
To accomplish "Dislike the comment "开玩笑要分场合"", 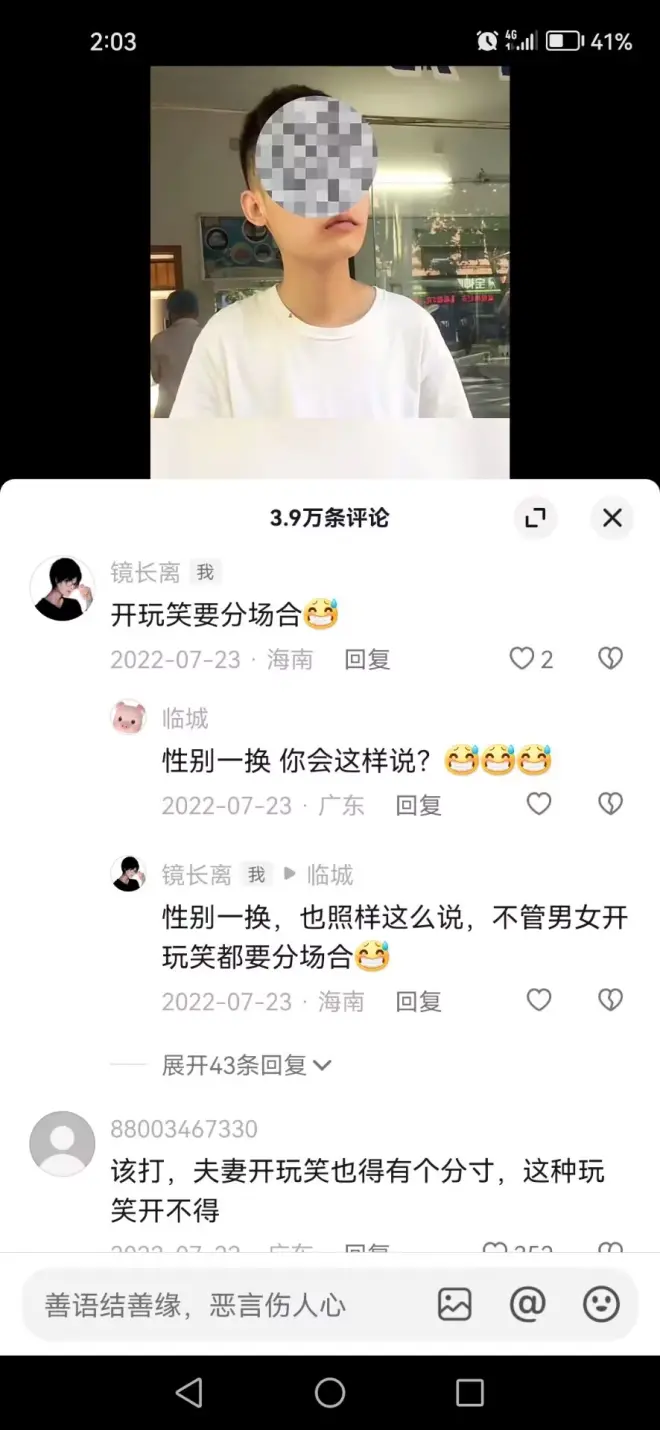I will click(610, 658).
